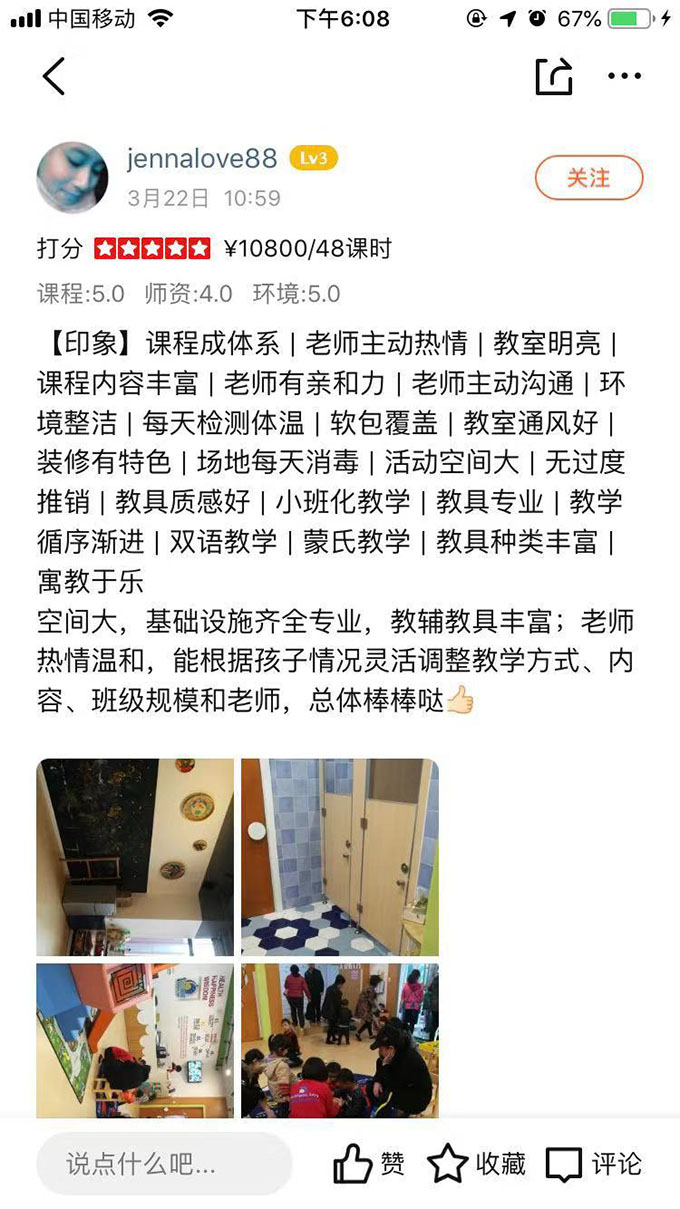Go back using the top-left arrow
Viewport: 680px width, 1209px height.
[54, 76]
